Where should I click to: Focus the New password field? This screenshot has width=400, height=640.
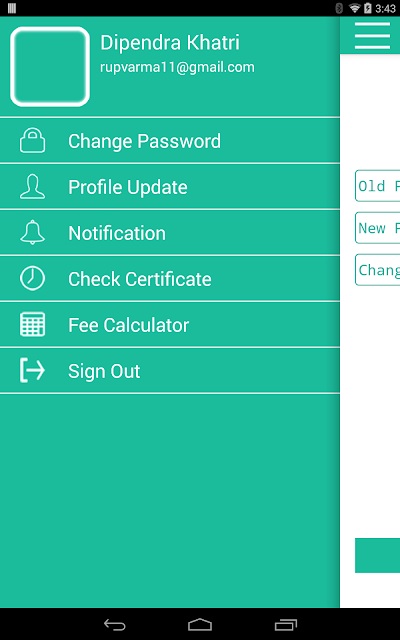[378, 228]
